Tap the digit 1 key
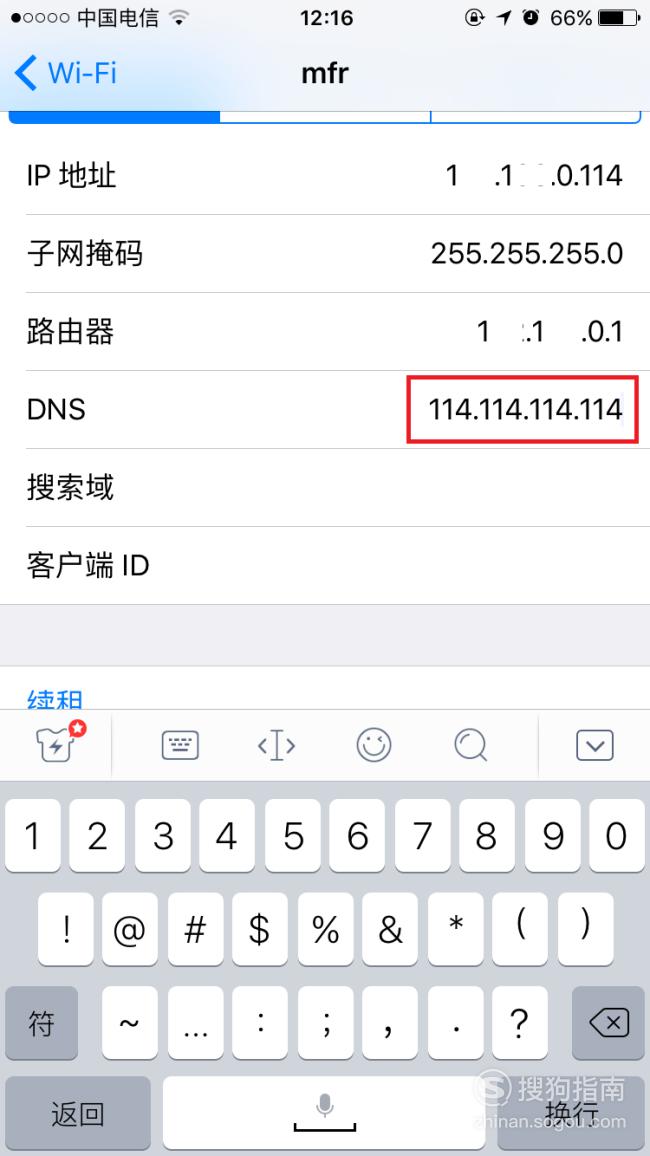This screenshot has height=1156, width=650. point(32,836)
